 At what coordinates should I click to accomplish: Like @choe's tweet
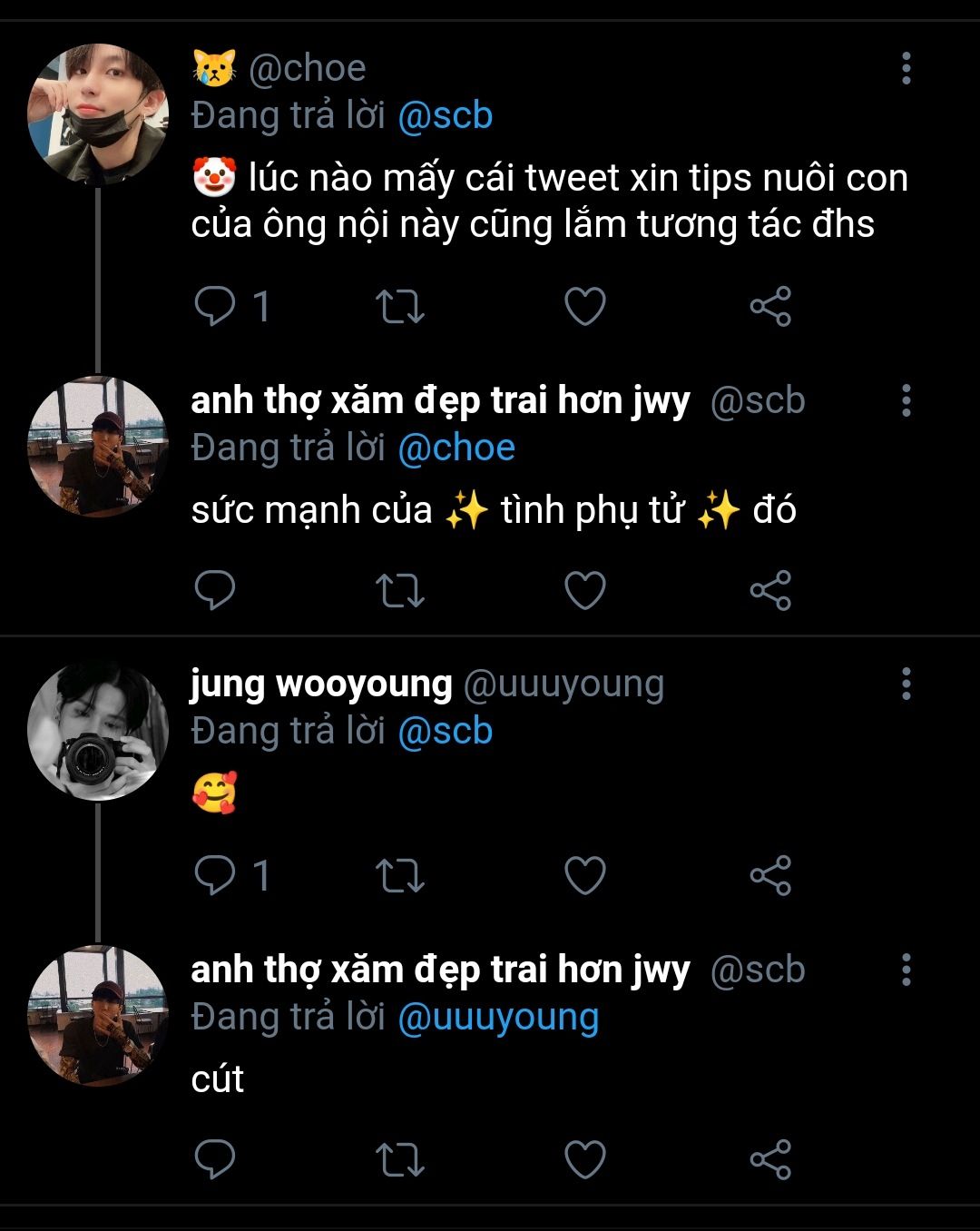tap(585, 306)
